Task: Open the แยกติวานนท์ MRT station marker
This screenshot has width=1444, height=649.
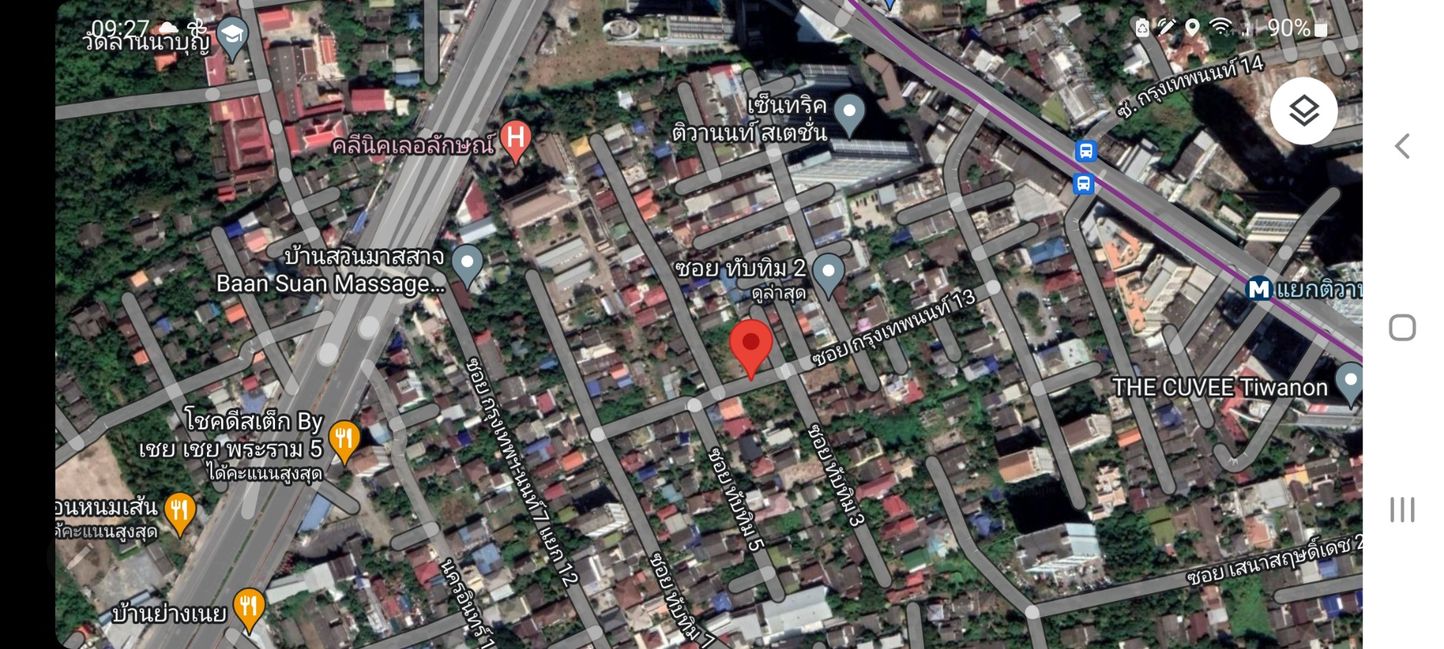Action: 1259,289
